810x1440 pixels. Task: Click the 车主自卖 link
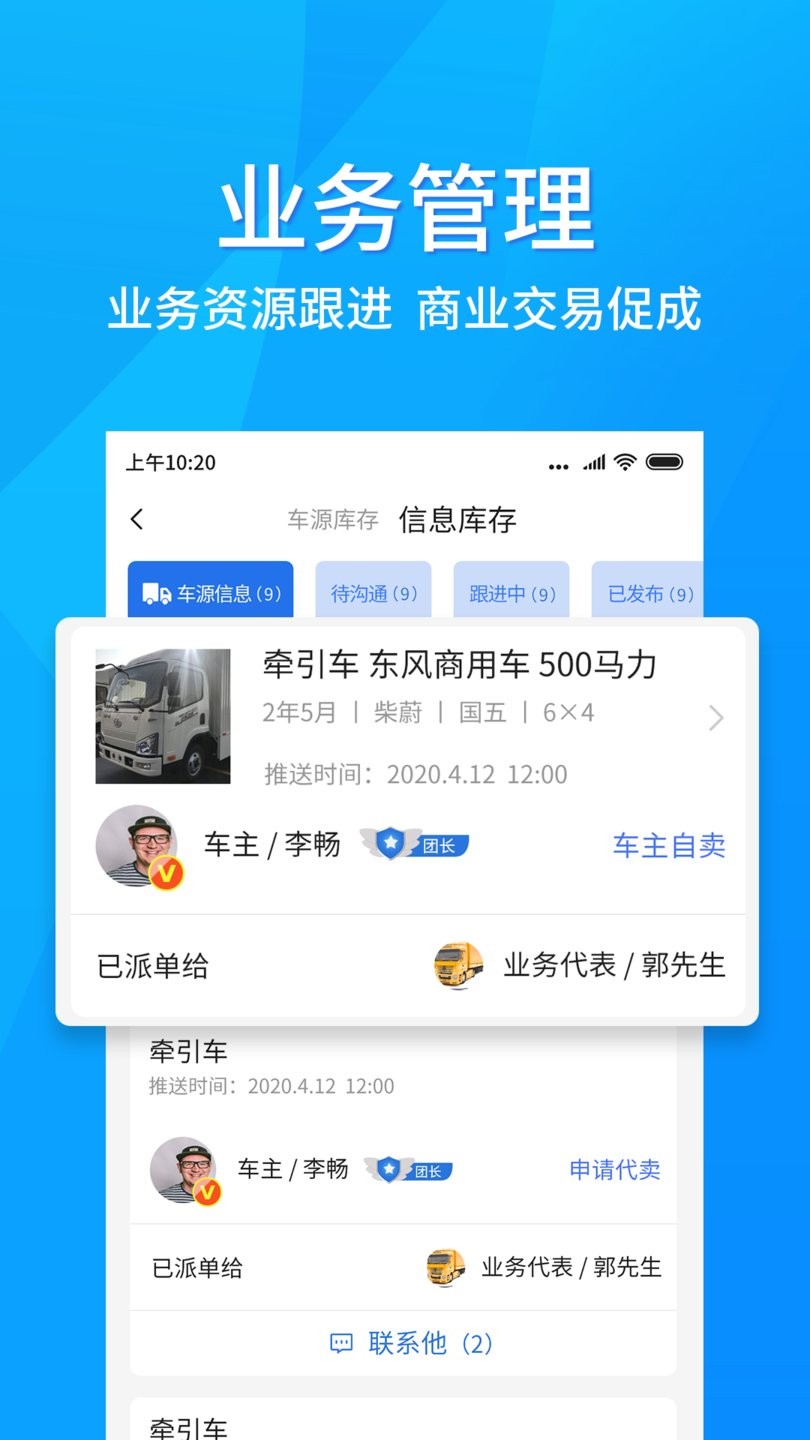(668, 845)
